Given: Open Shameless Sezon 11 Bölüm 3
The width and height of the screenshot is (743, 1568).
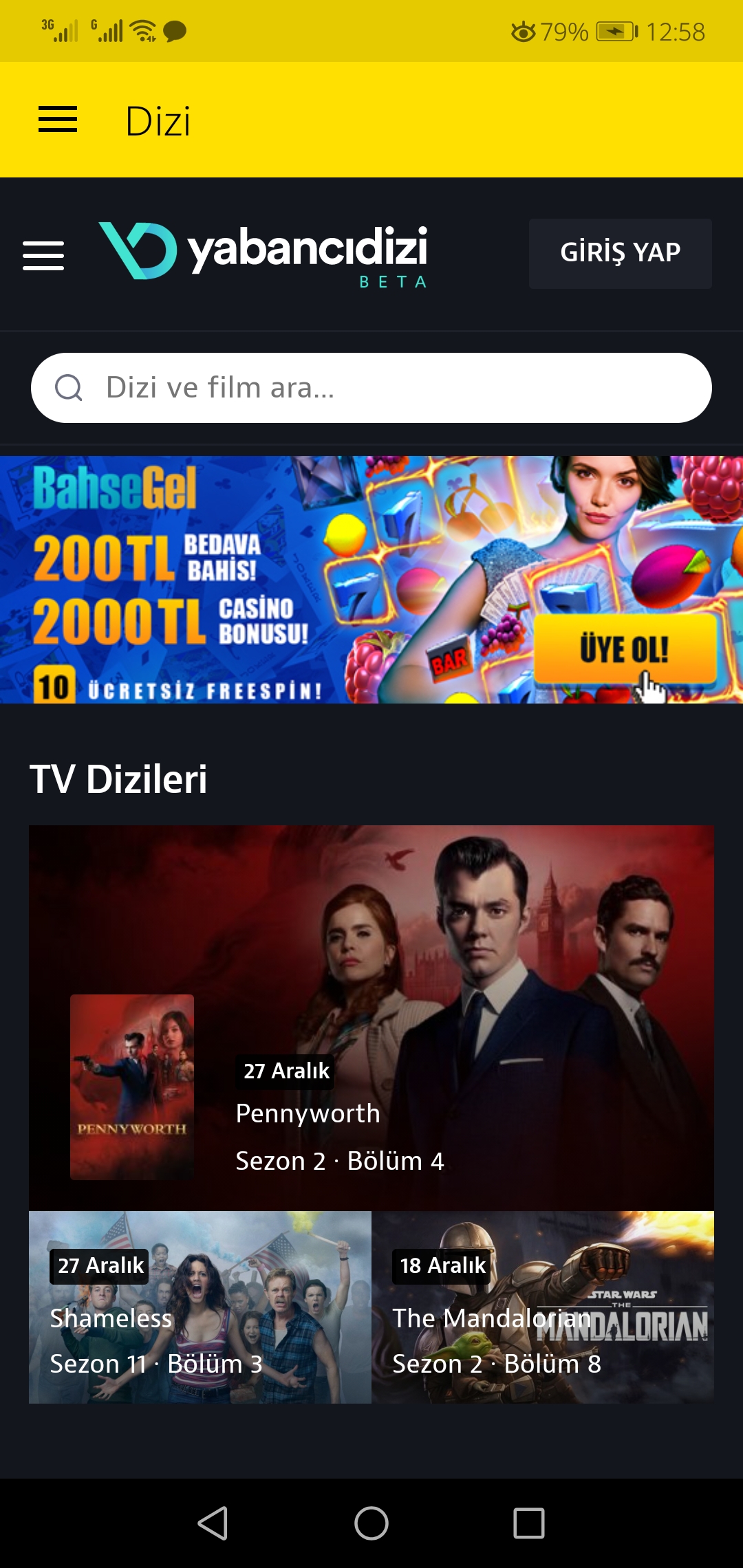Looking at the screenshot, I should point(200,1307).
